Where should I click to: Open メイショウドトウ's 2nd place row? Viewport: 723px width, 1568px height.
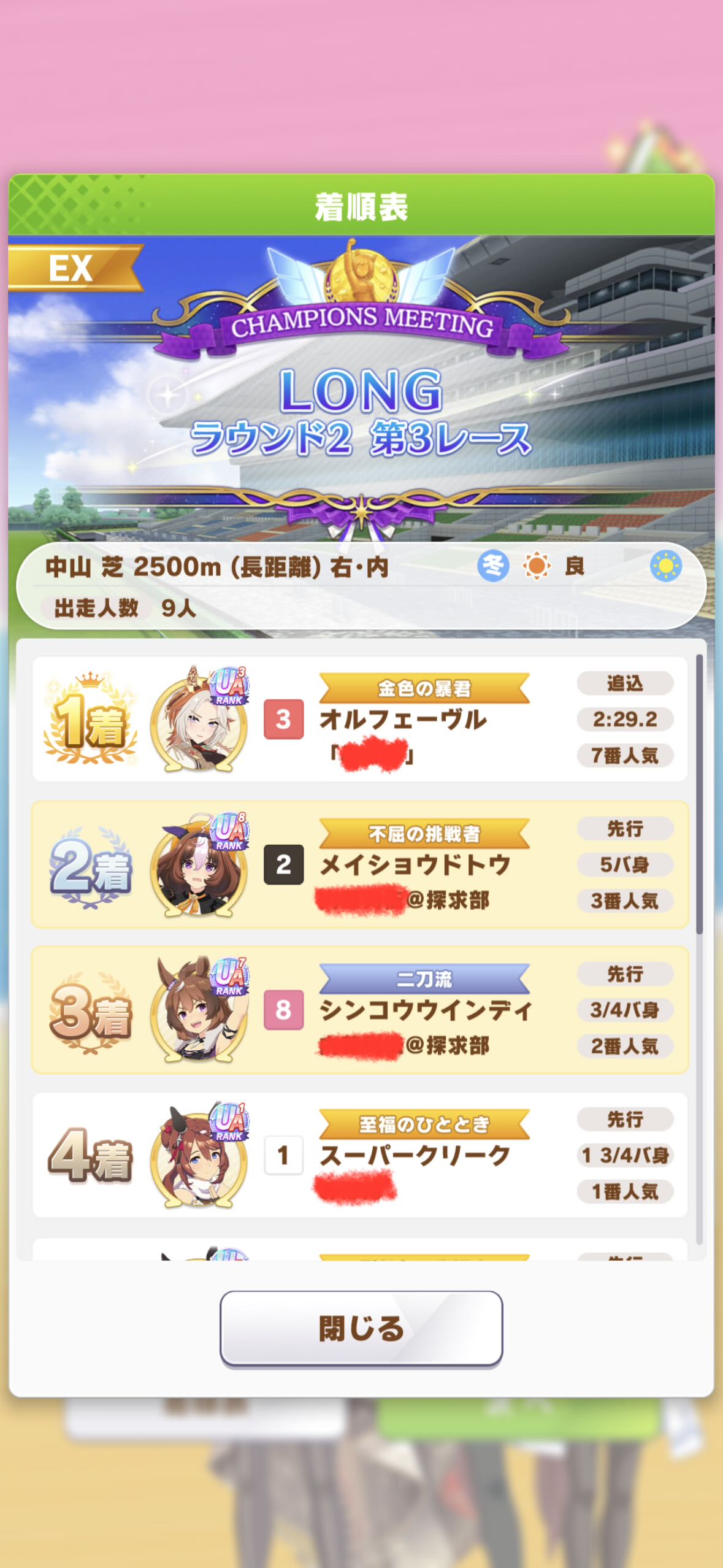click(x=360, y=864)
